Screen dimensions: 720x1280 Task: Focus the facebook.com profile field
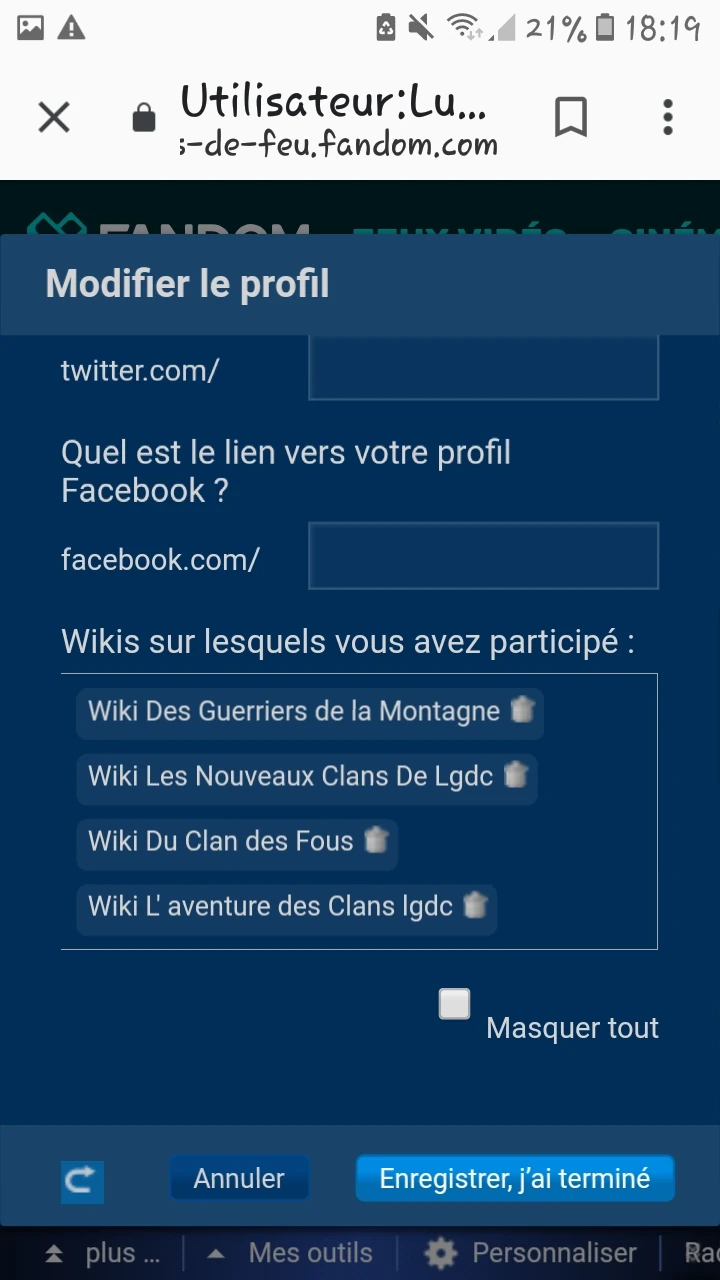click(x=483, y=556)
